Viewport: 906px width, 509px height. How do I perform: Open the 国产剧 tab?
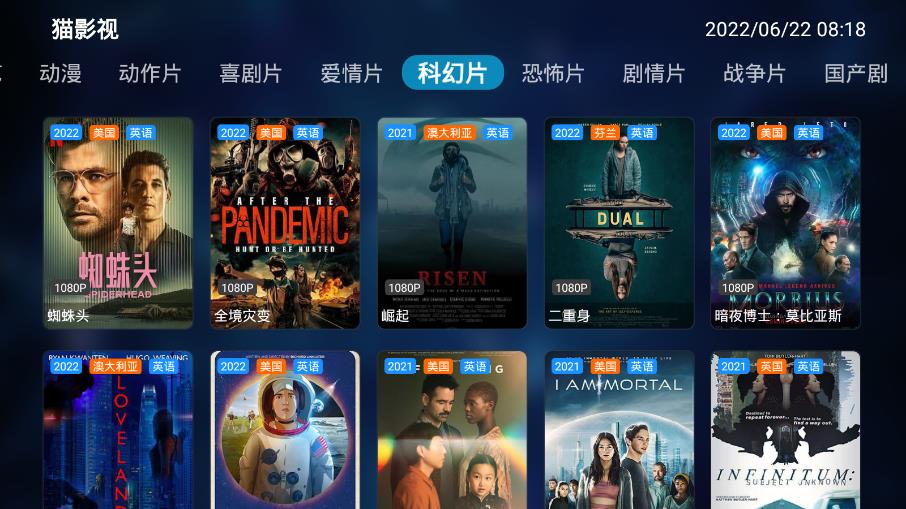pyautogui.click(x=855, y=73)
